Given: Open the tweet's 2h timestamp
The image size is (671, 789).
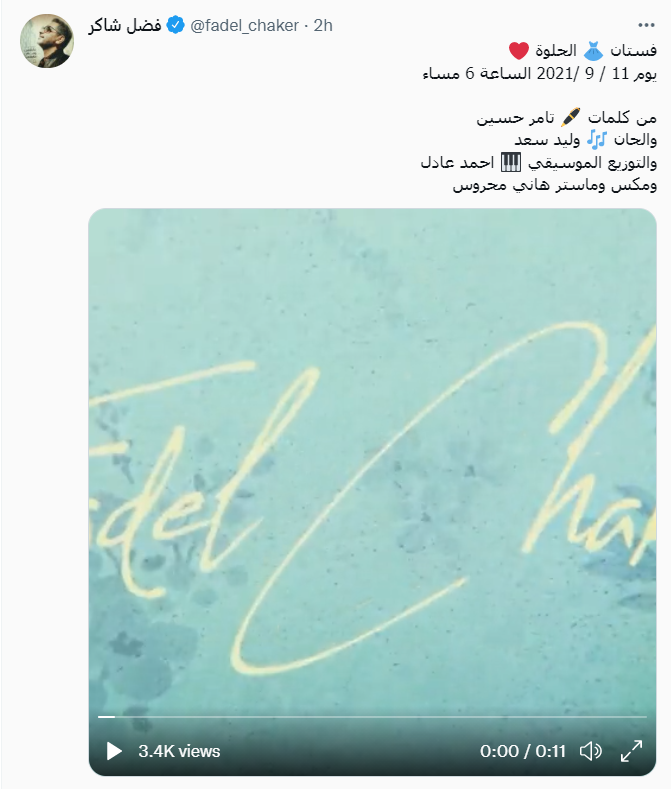Looking at the screenshot, I should pos(322,25).
